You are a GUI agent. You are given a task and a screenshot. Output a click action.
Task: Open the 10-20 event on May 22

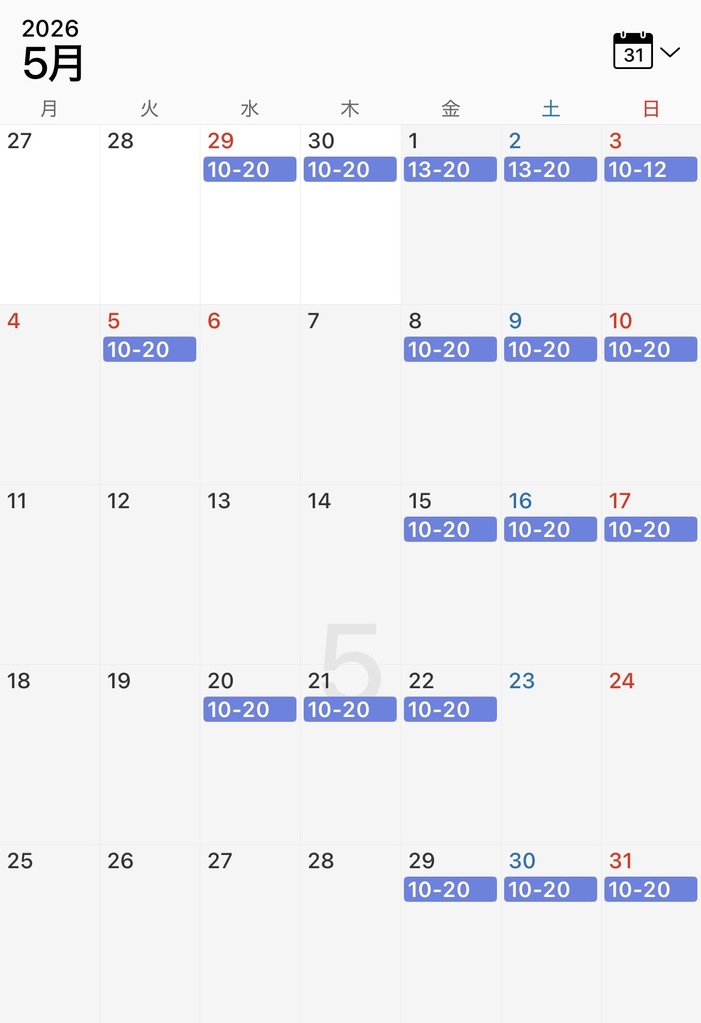pos(450,710)
